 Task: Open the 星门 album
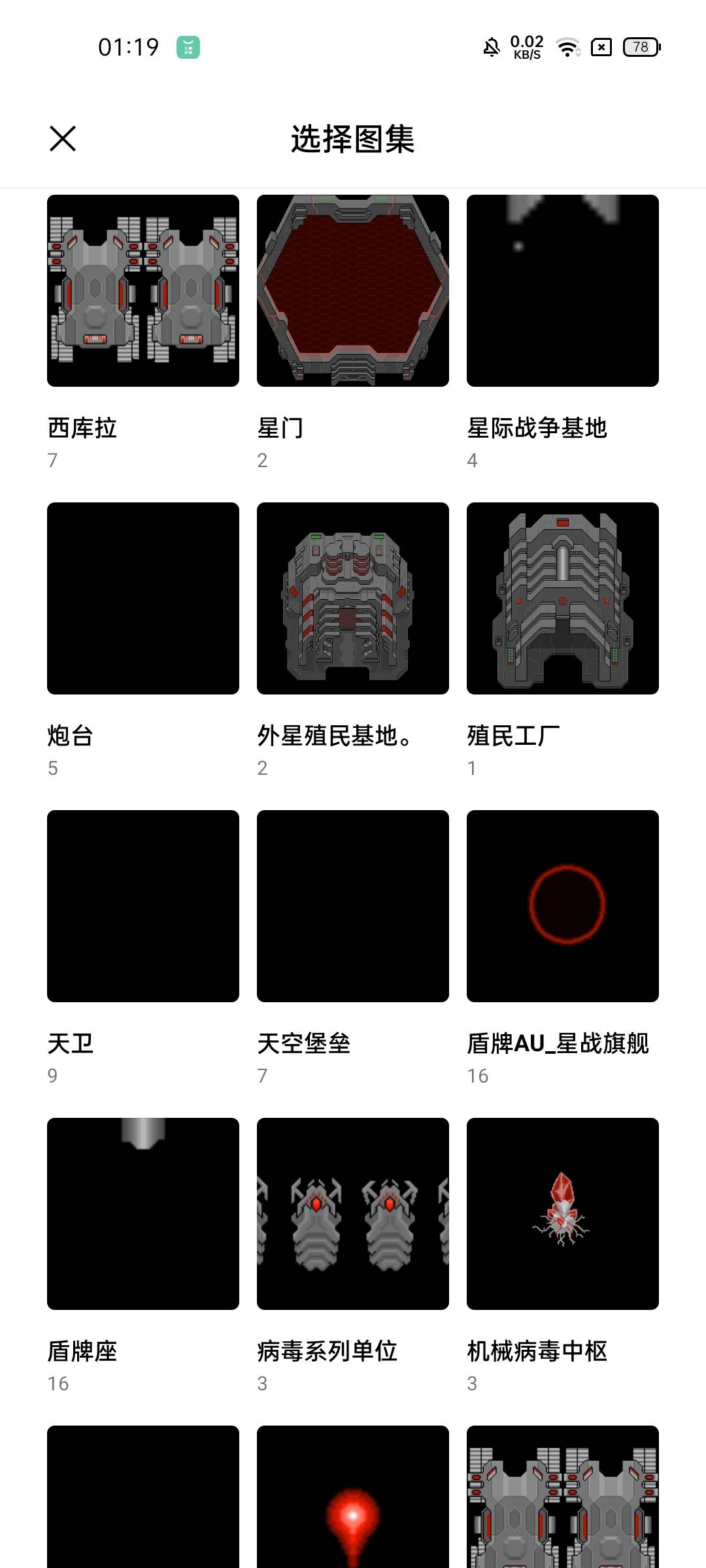coord(353,291)
